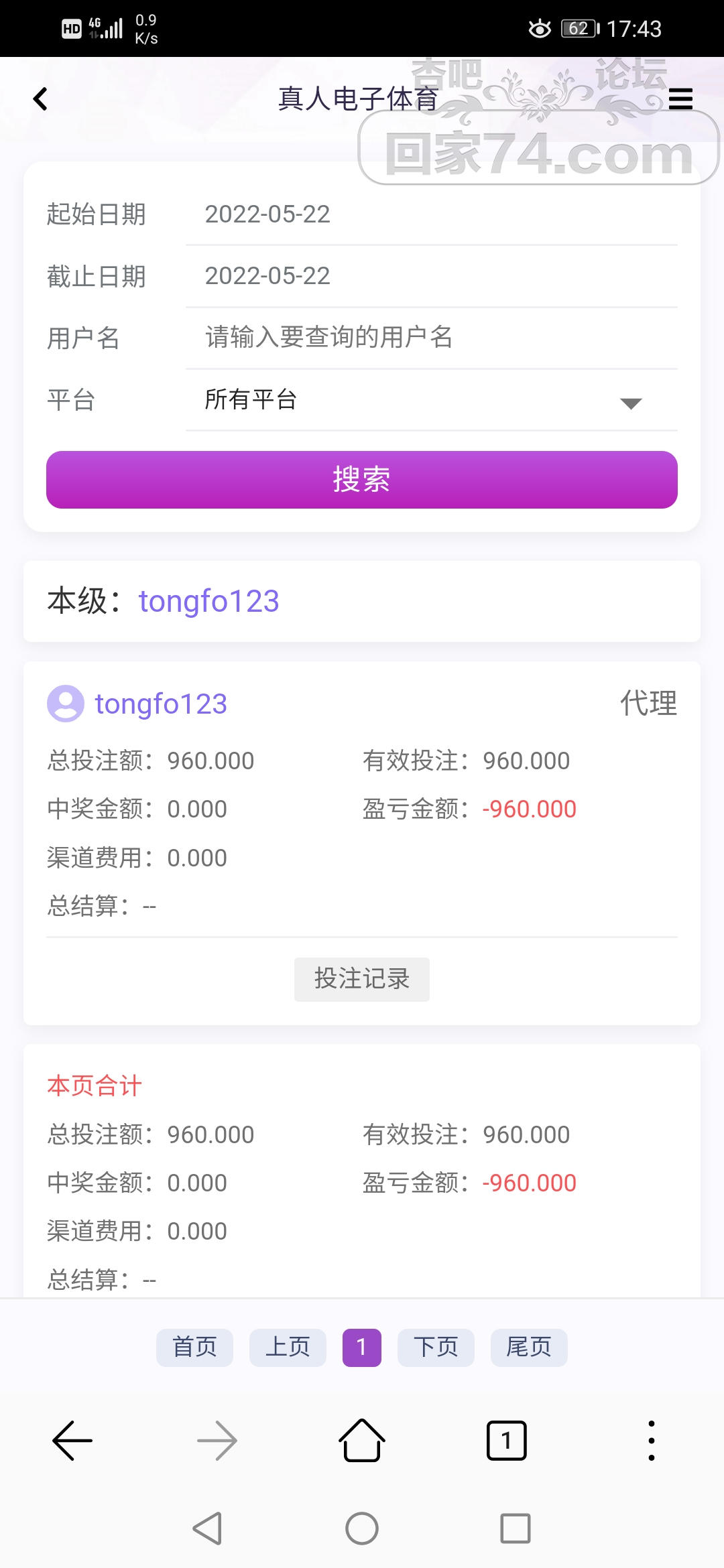724x1568 pixels.
Task: Jump to the first page 首页
Action: 194,1347
